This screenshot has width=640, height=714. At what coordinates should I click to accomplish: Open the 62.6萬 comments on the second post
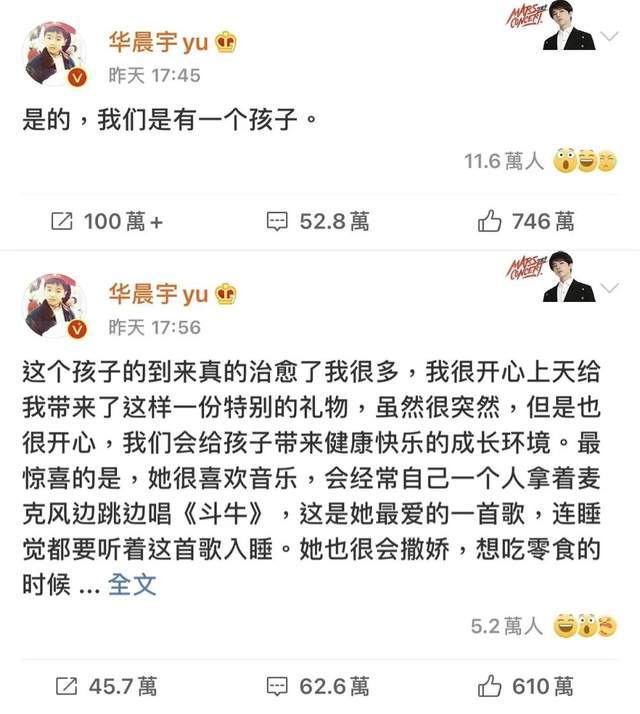coord(318,686)
